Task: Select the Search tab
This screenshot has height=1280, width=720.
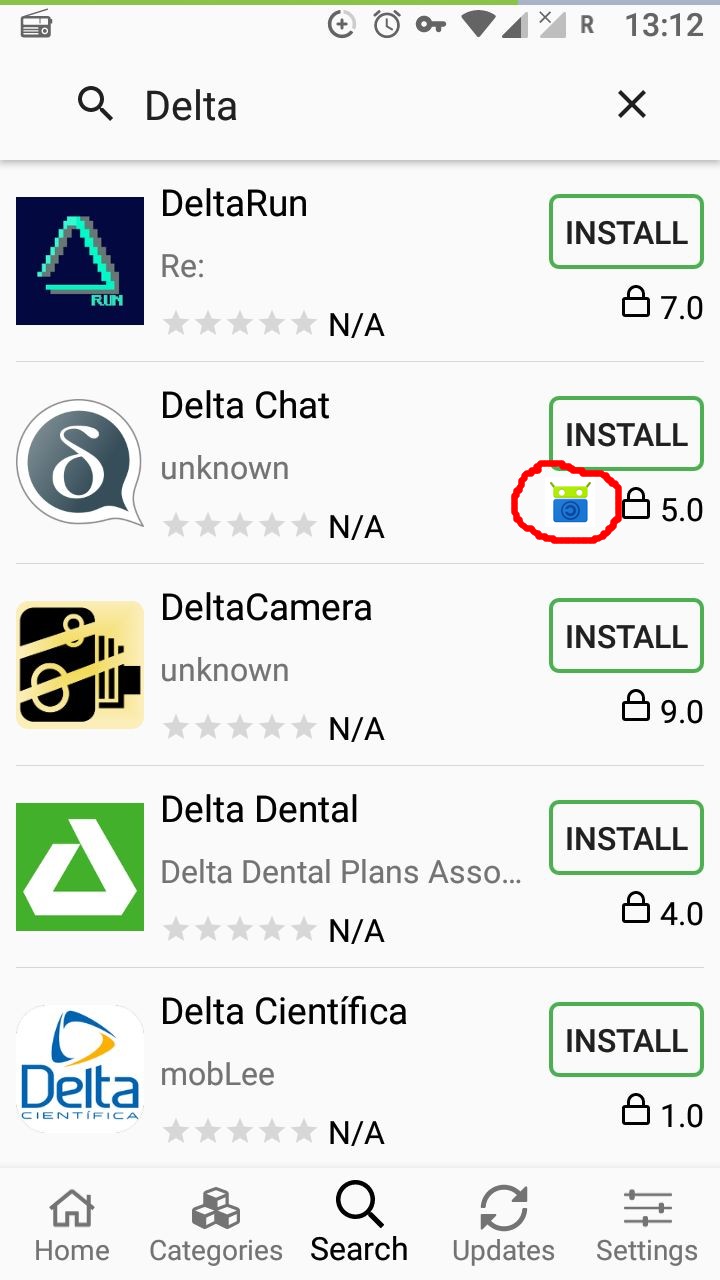Action: coord(360,1224)
